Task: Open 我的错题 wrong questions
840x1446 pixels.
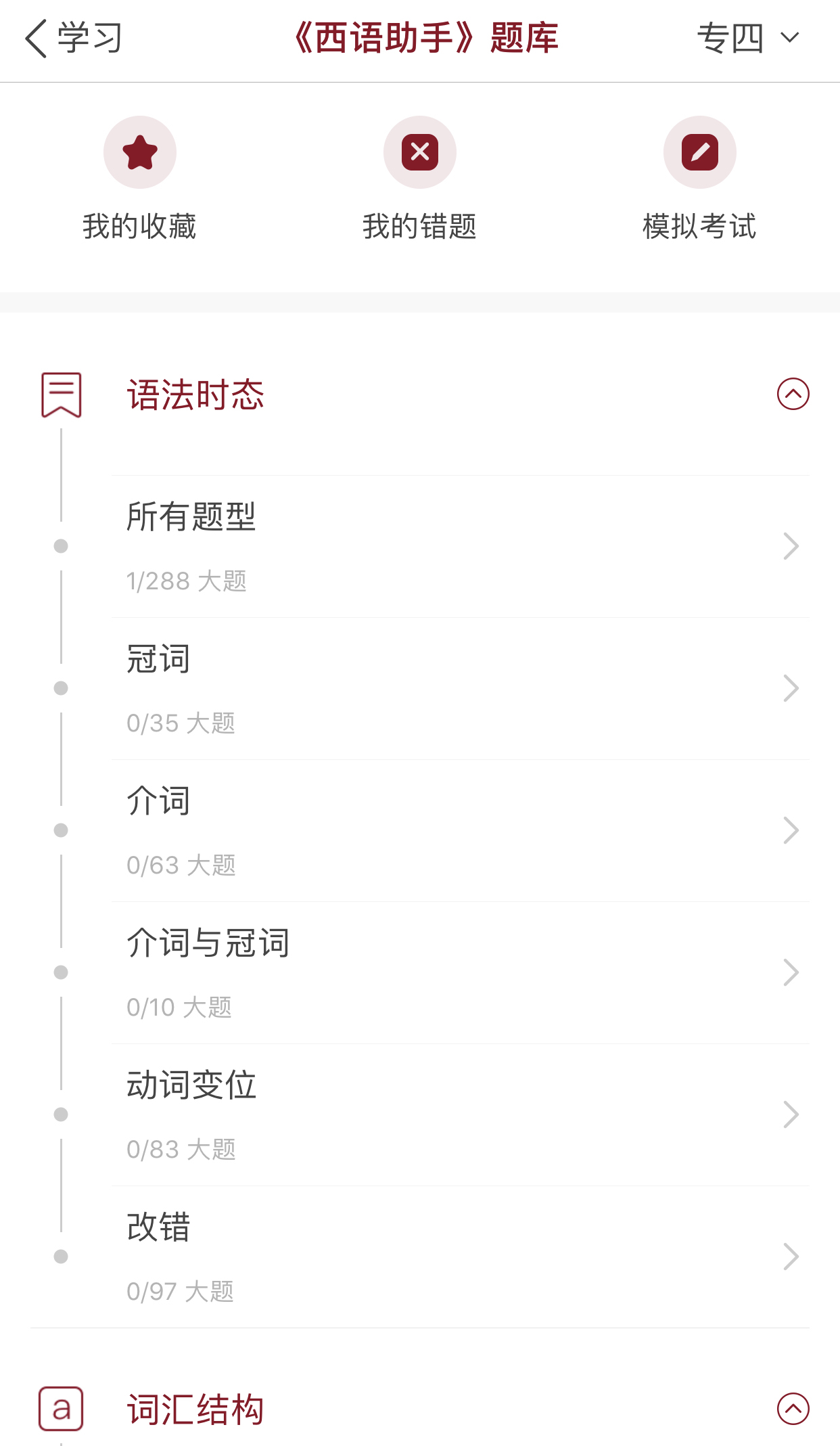Action: click(419, 179)
